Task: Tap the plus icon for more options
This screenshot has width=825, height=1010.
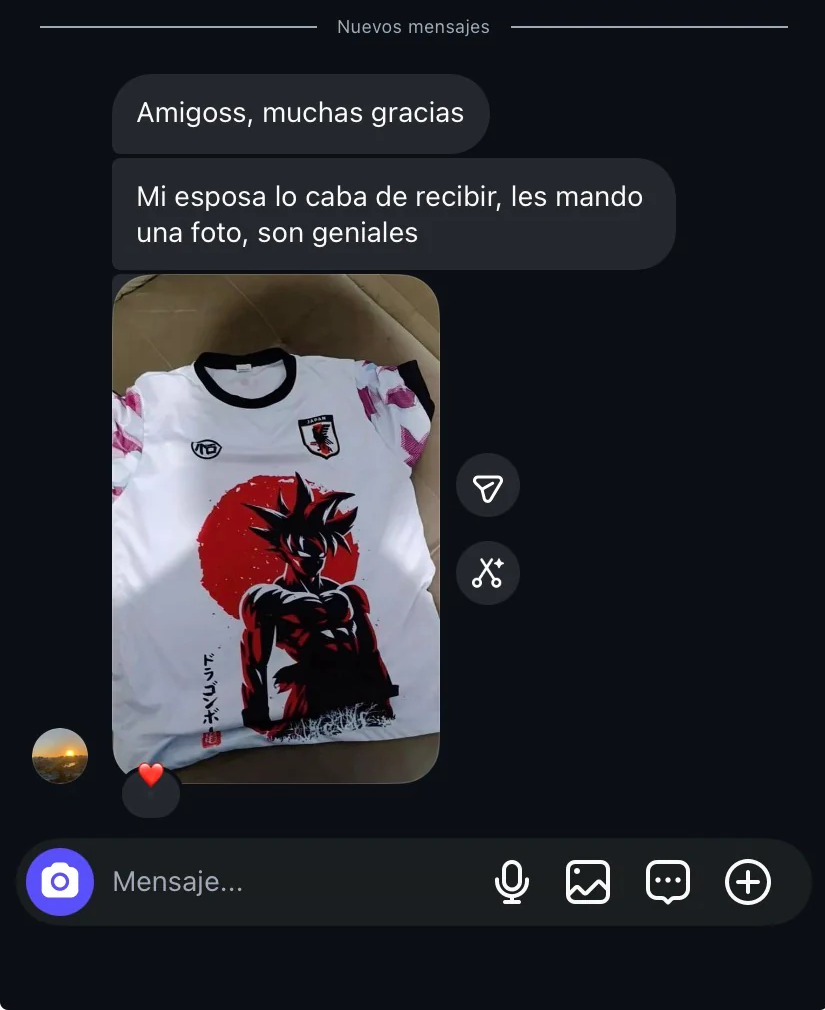Action: tap(748, 882)
